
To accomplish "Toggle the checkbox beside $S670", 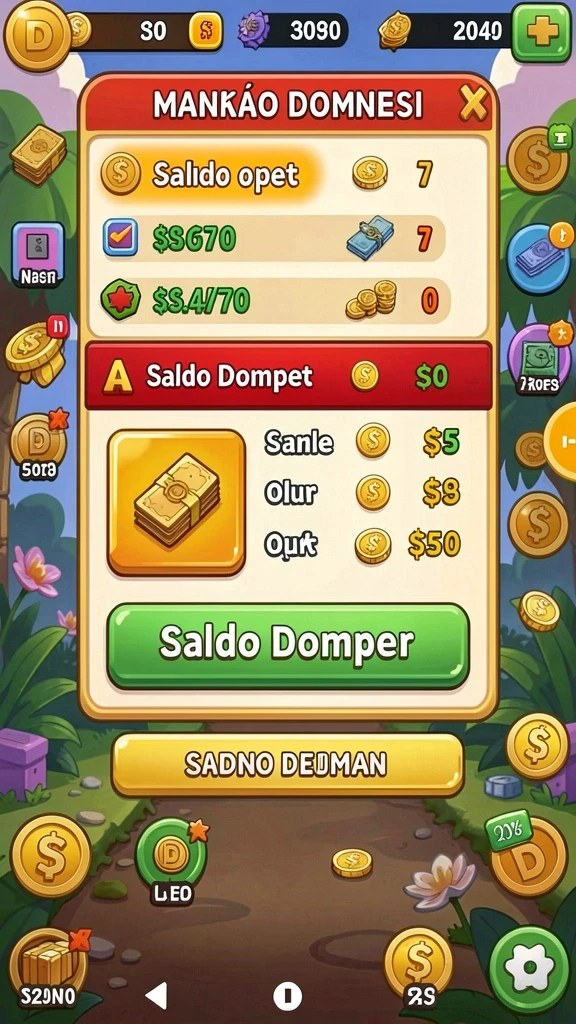I will tap(120, 238).
